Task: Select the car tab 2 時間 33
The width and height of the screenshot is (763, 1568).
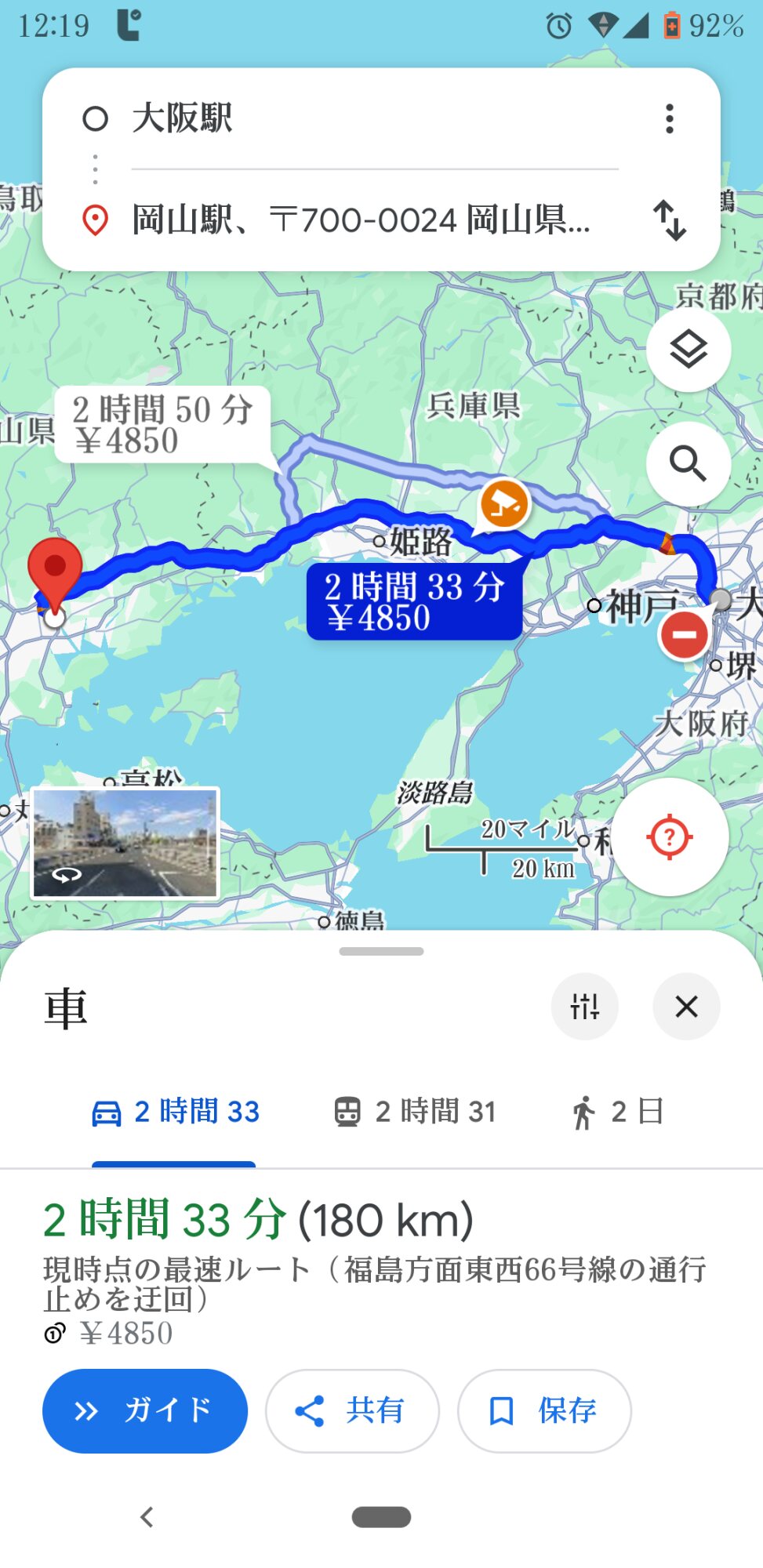Action: point(176,1112)
